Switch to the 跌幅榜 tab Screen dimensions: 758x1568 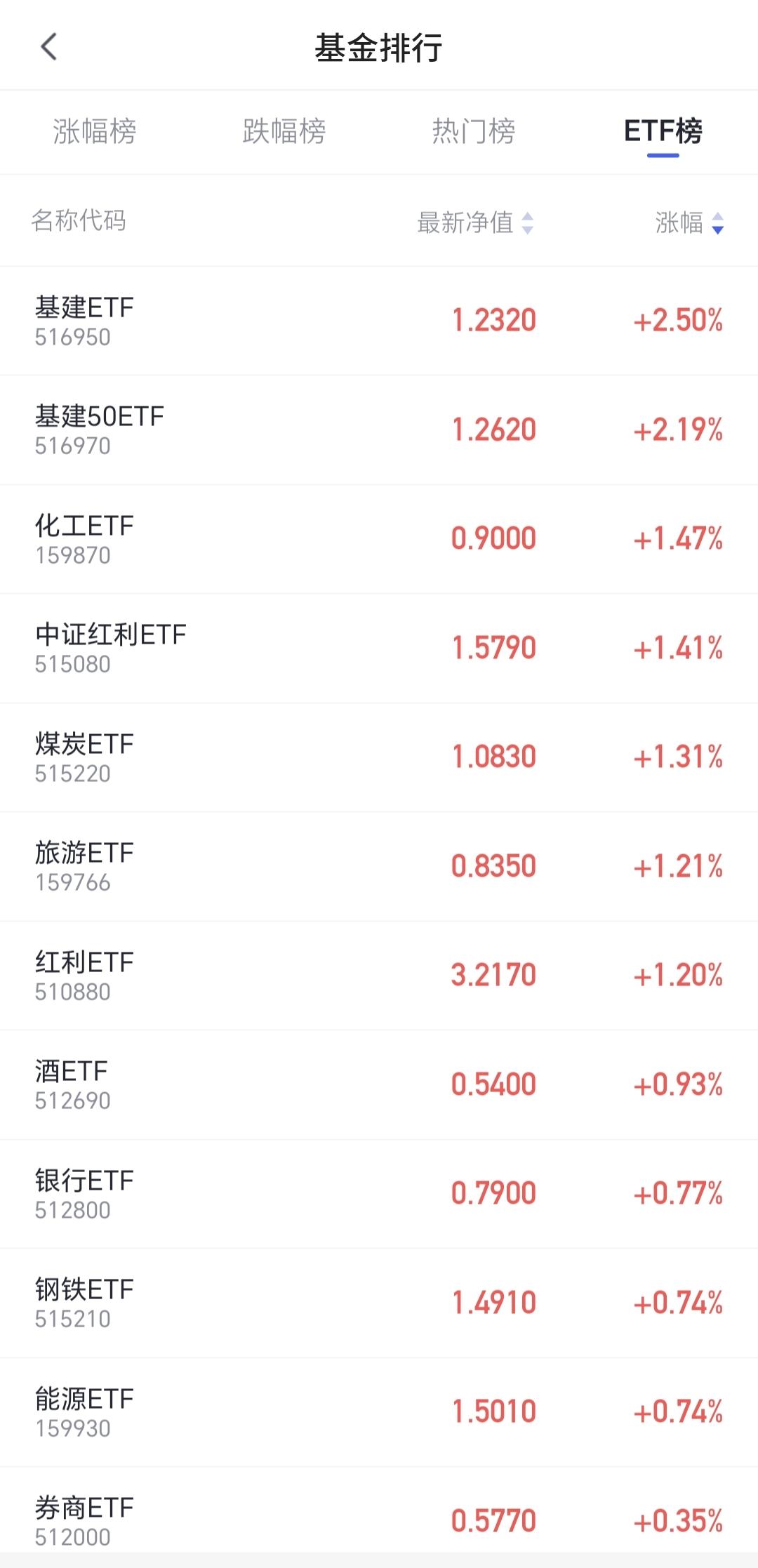point(284,131)
